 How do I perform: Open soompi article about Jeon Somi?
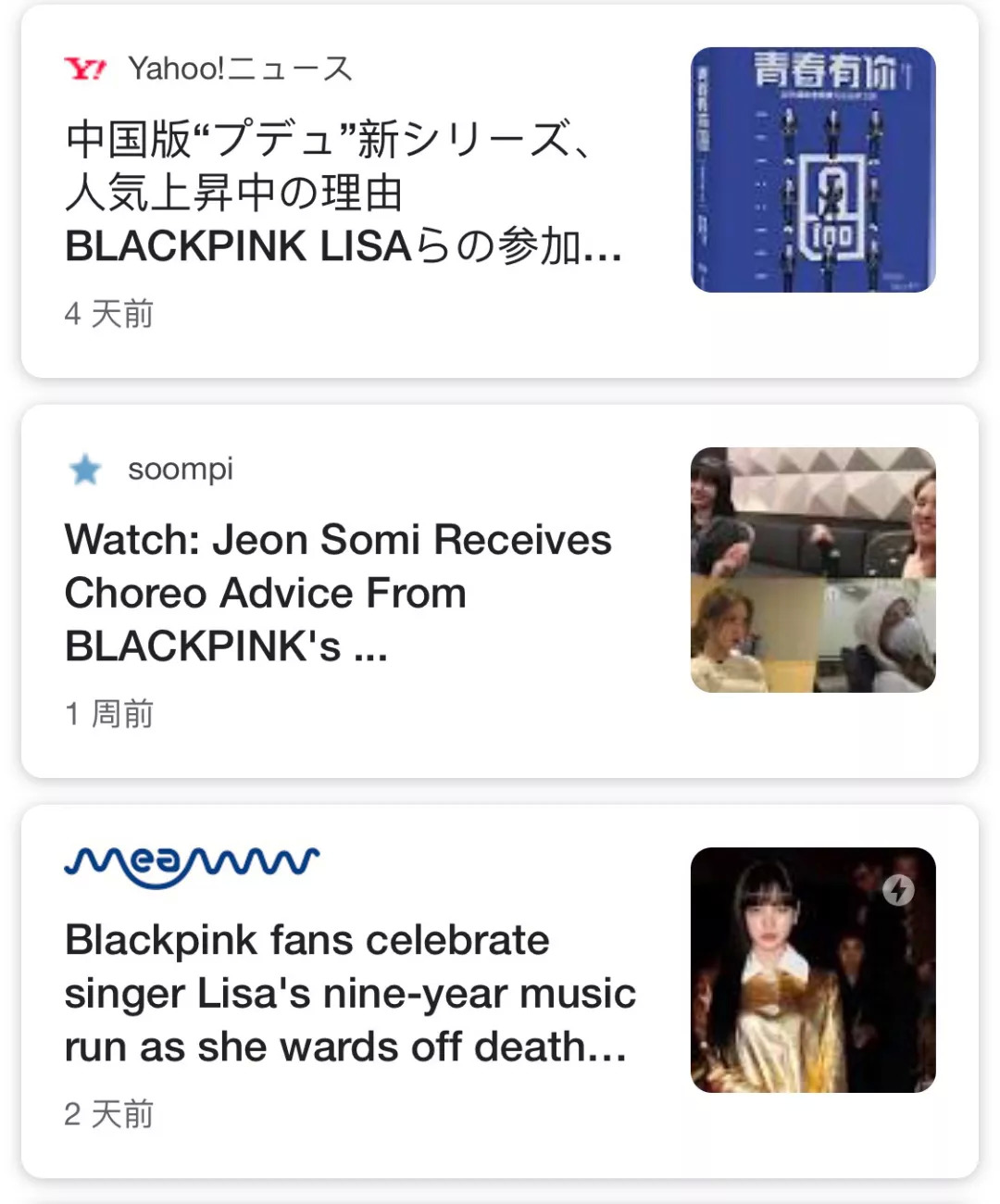(338, 593)
